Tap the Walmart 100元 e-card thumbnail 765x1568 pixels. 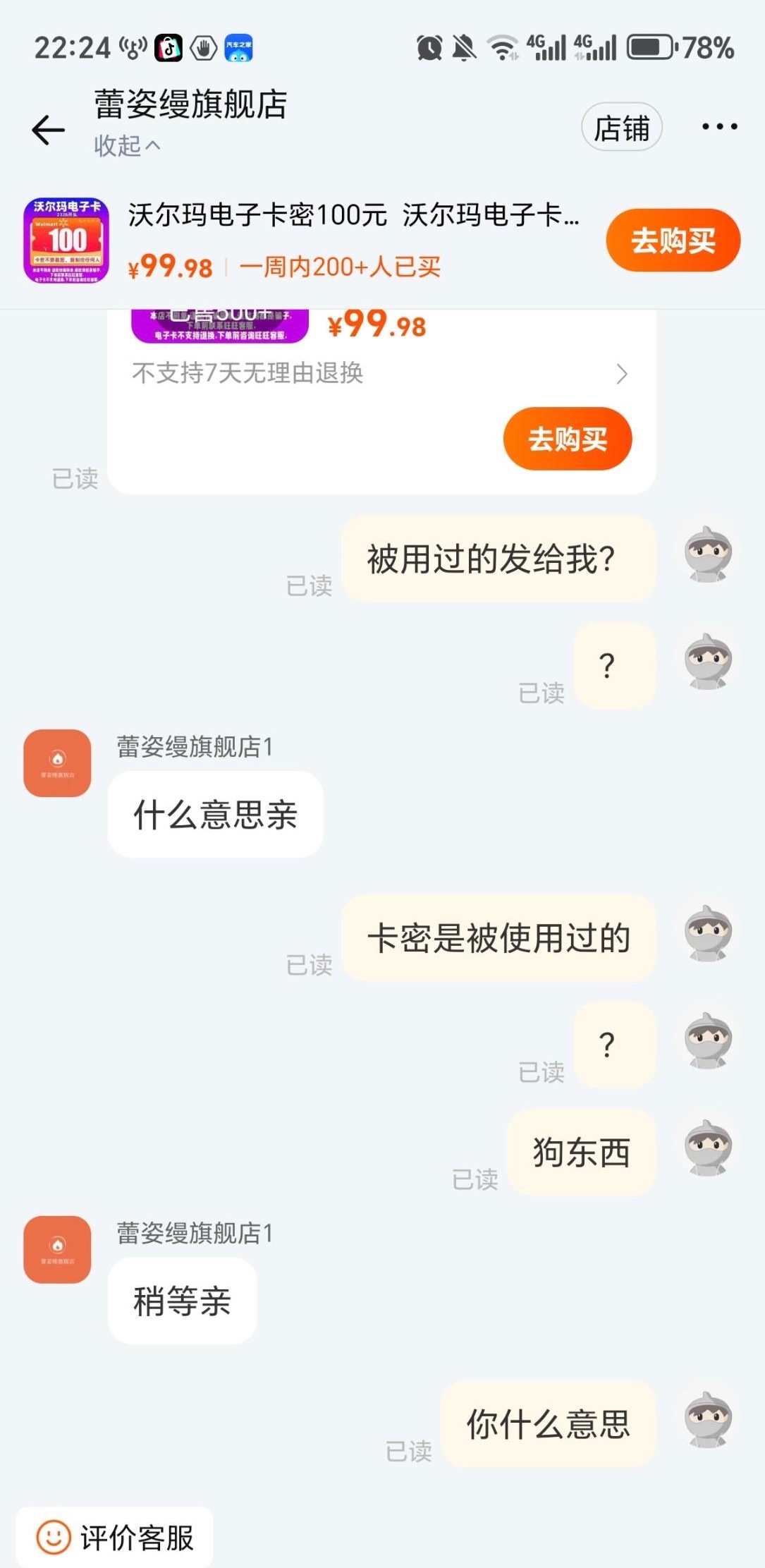point(67,241)
